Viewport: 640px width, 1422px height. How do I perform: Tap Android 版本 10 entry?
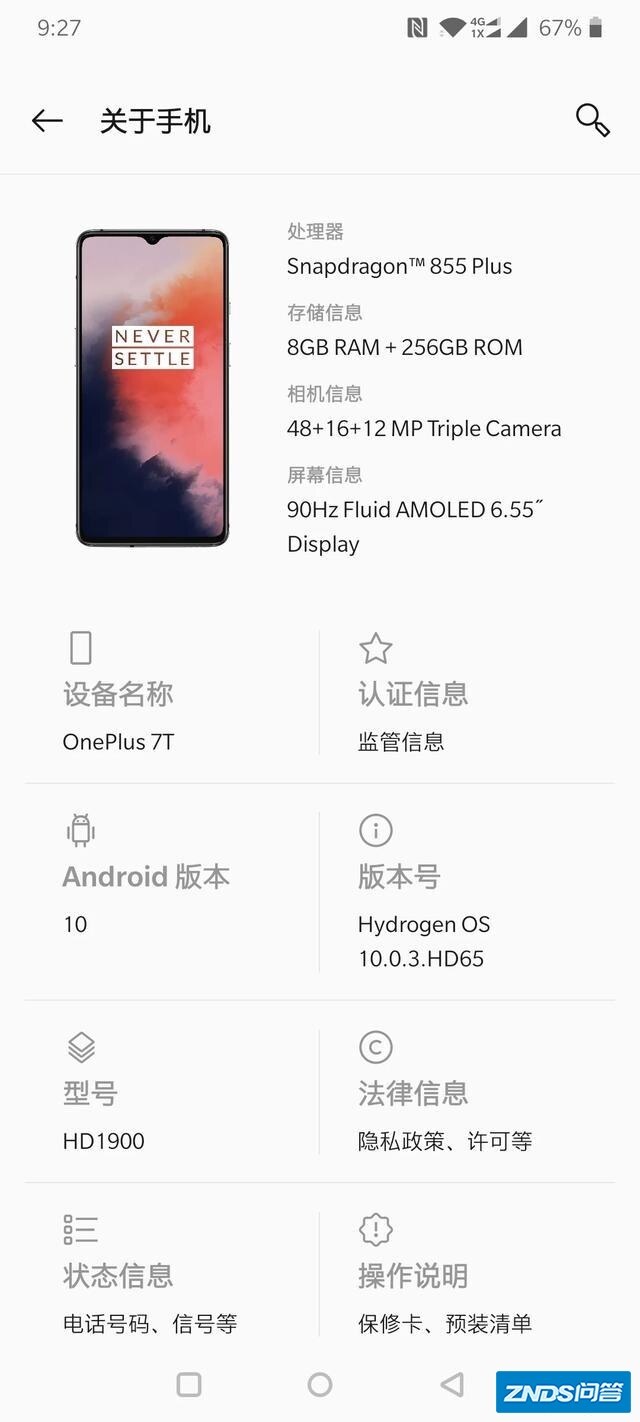point(170,878)
